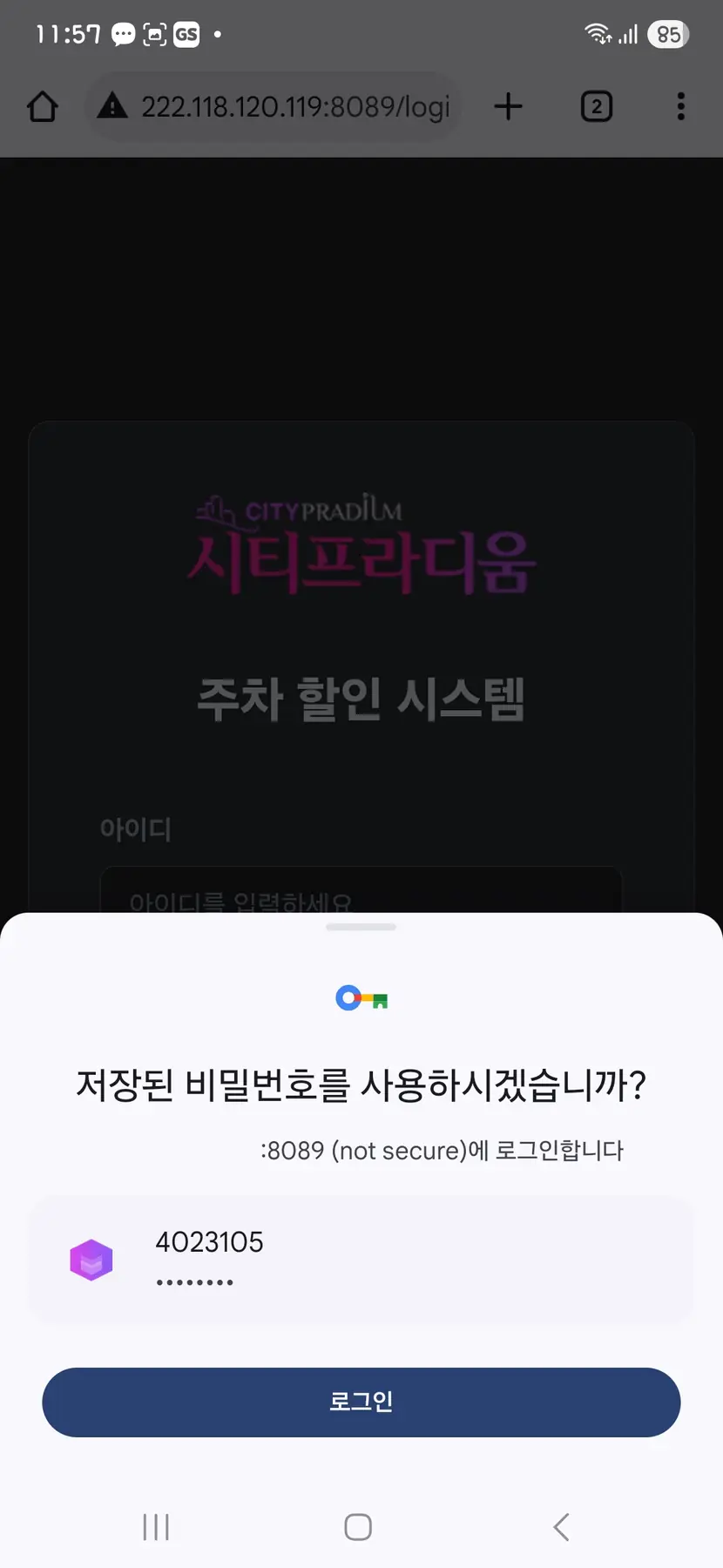The width and height of the screenshot is (723, 1568).
Task: Select saved account 4023105
Action: 361,1260
